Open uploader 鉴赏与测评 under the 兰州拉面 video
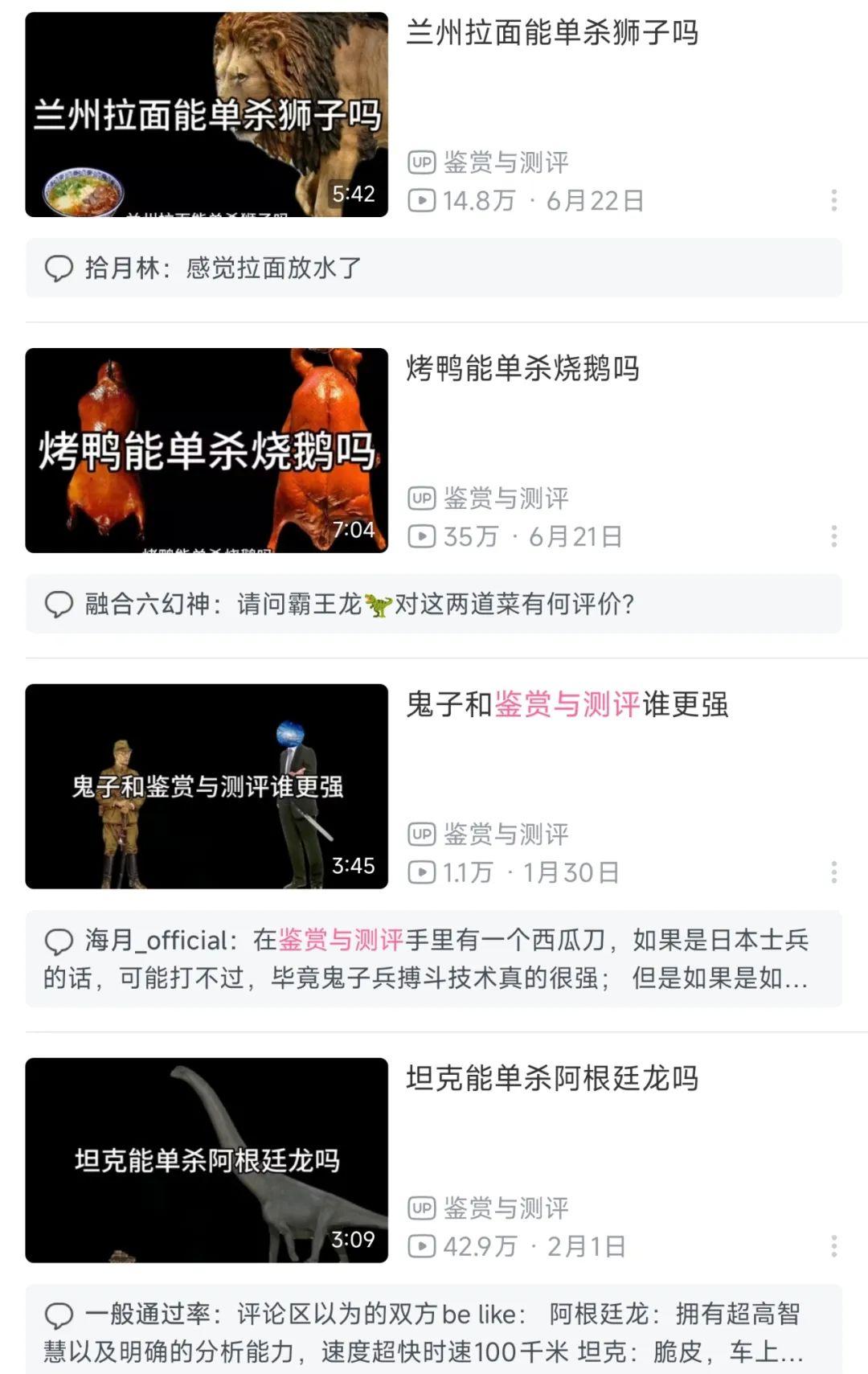 [x=506, y=162]
